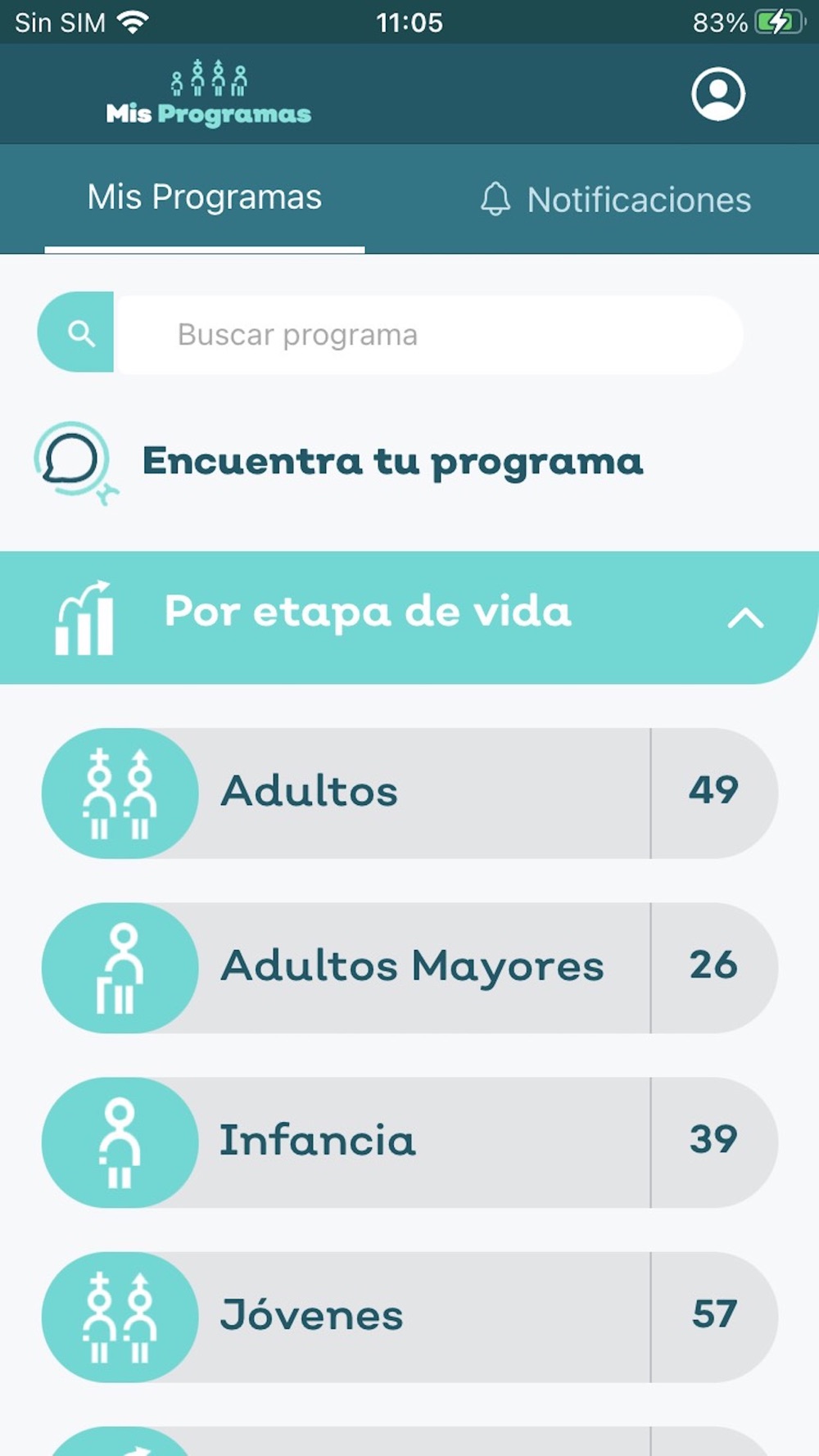Image resolution: width=819 pixels, height=1456 pixels.
Task: Select the Mis Programas tab
Action: 205,198
